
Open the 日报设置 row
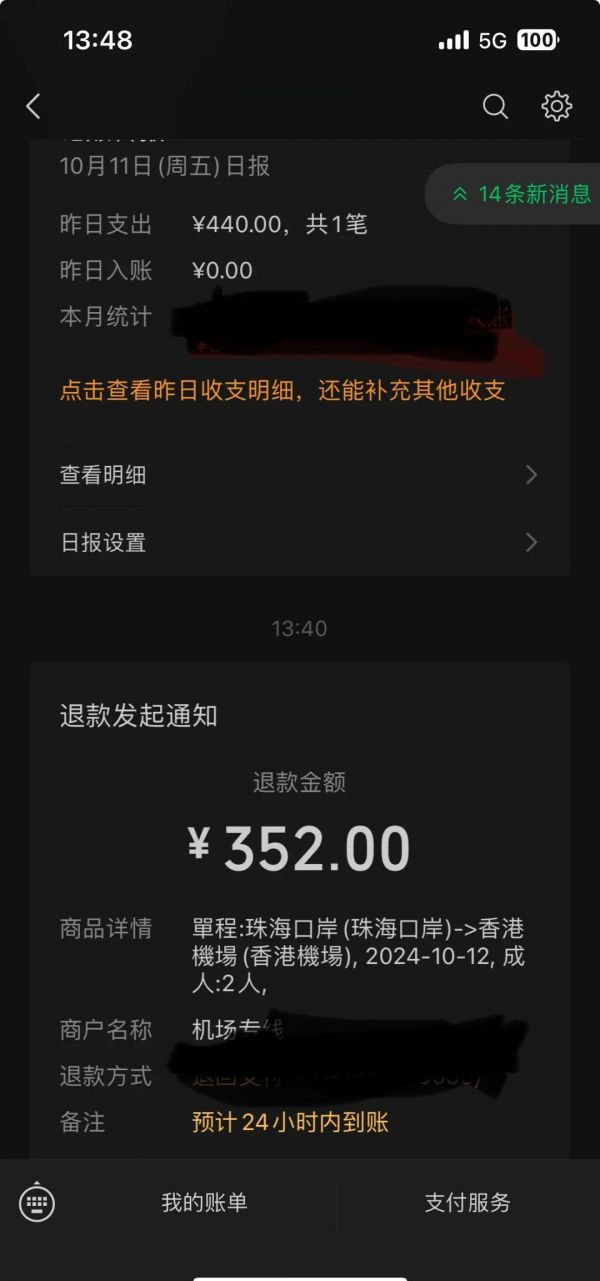pyautogui.click(x=300, y=542)
